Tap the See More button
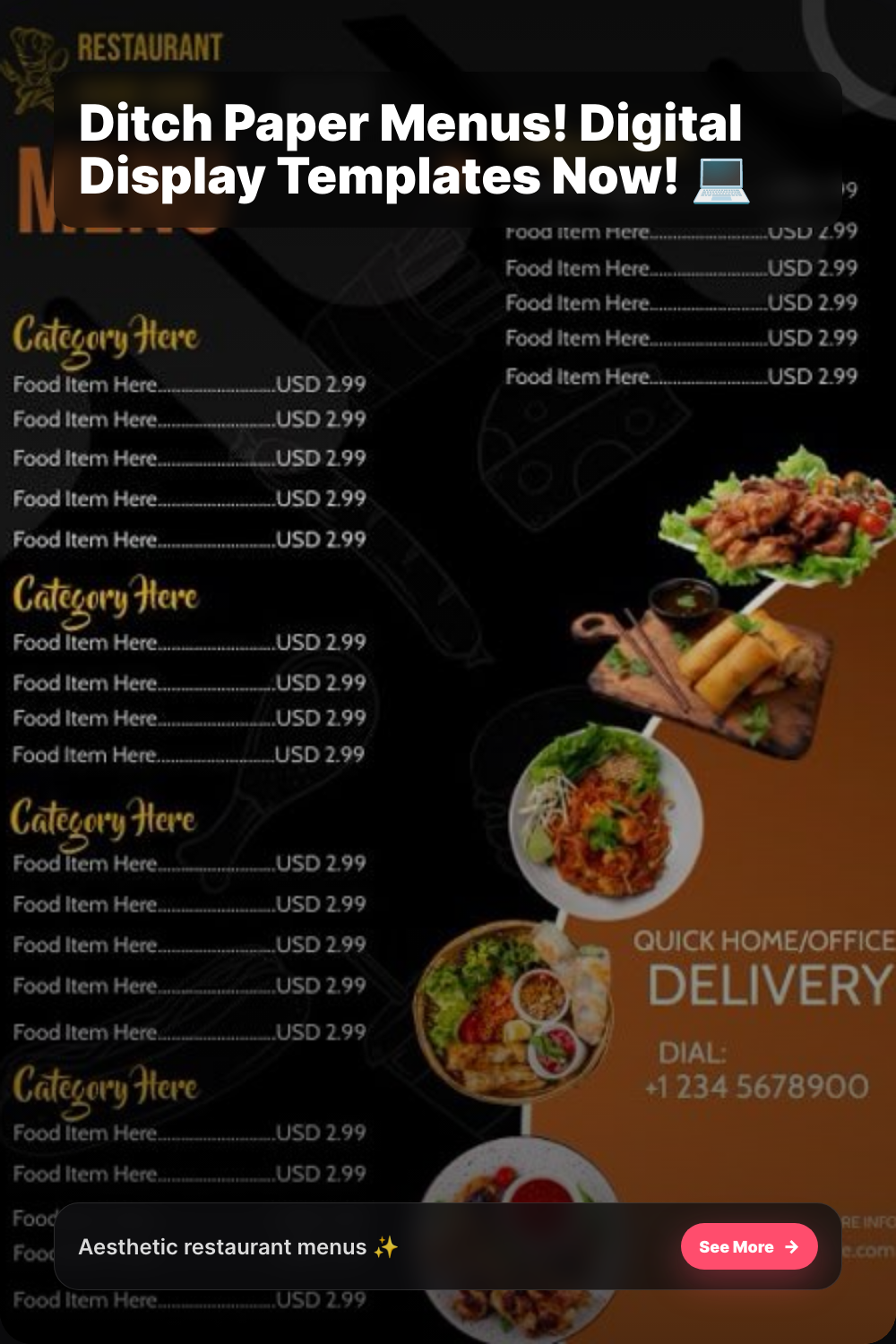896x1344 pixels. pos(749,1246)
